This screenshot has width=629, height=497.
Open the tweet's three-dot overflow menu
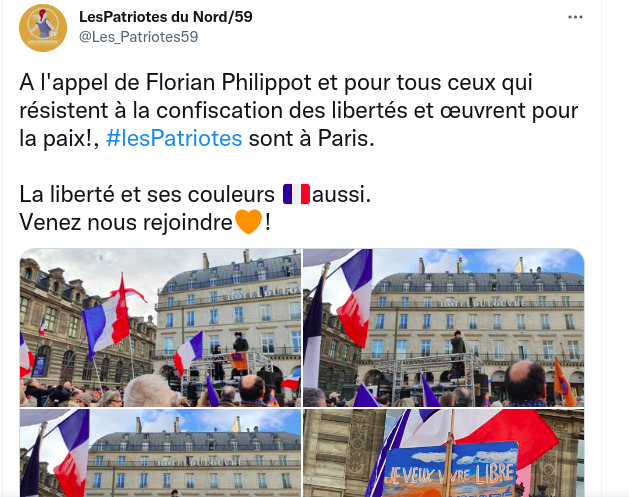click(575, 18)
